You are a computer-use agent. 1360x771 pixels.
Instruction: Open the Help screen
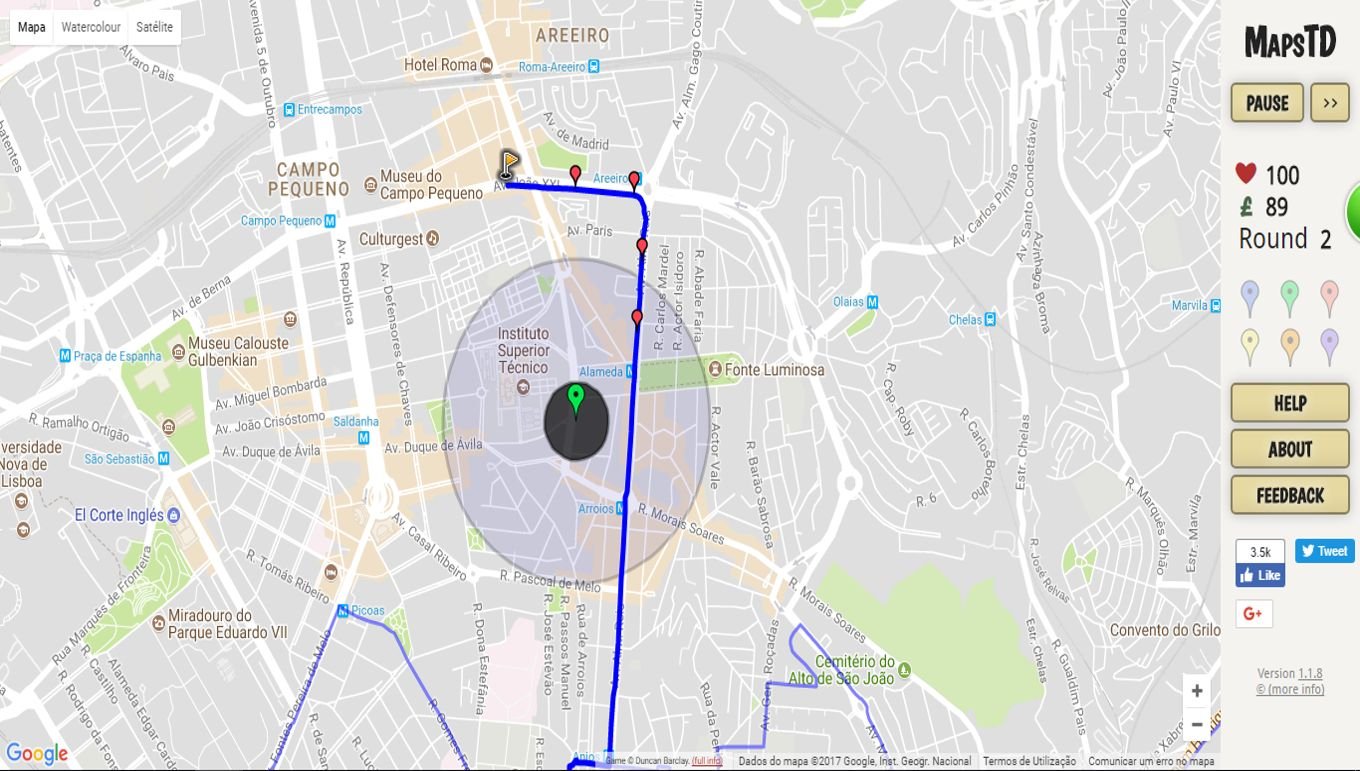pyautogui.click(x=1289, y=403)
